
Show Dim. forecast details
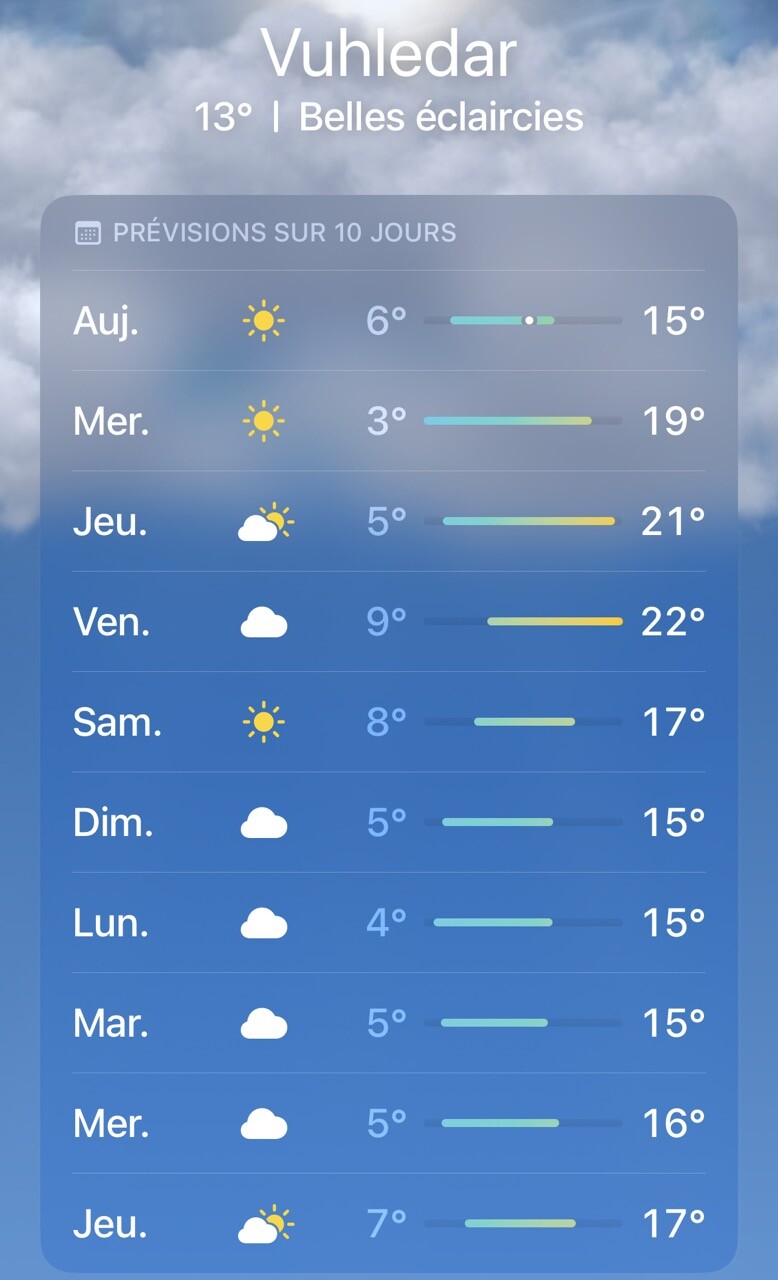388,822
